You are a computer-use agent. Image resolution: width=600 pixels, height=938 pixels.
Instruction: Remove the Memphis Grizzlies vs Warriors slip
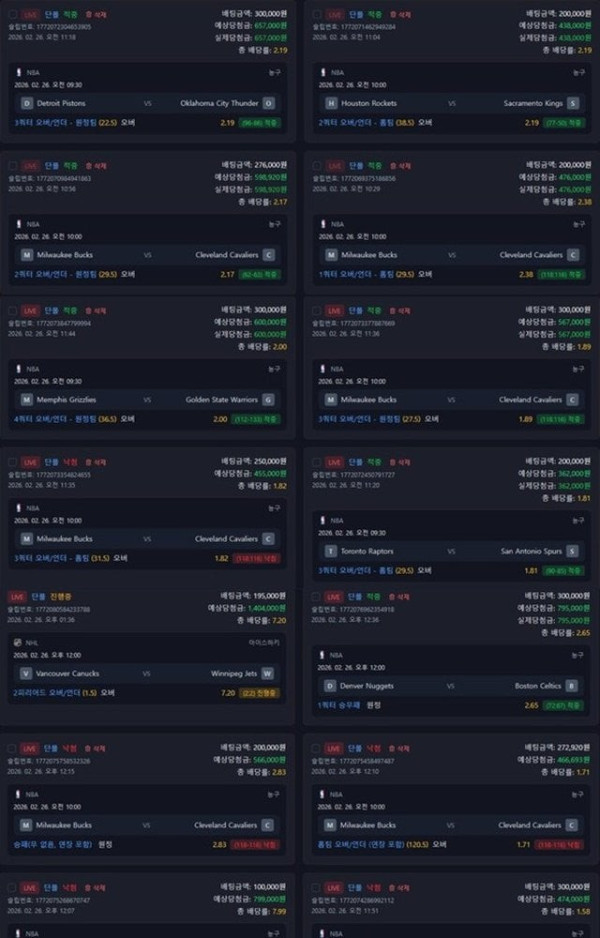(98, 312)
